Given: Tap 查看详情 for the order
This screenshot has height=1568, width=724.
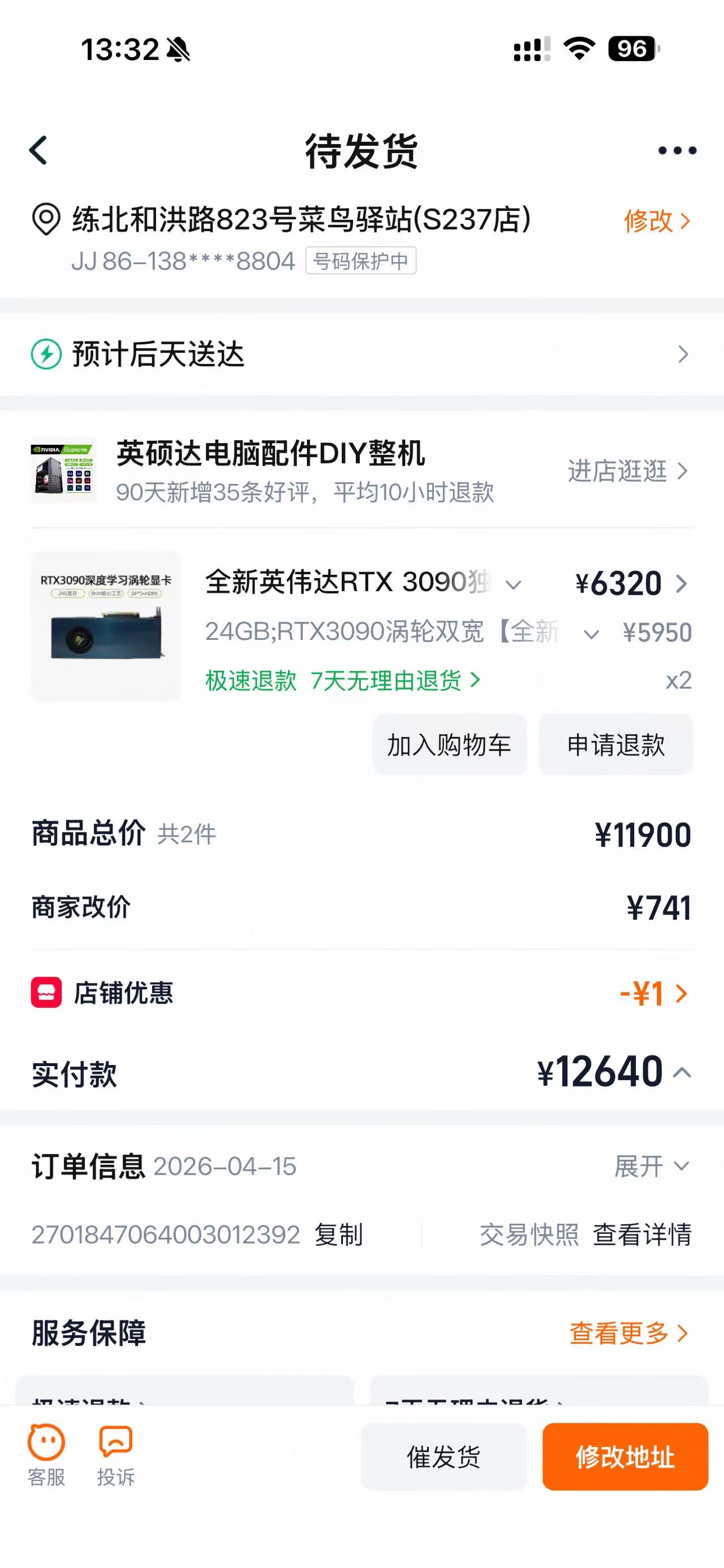Looking at the screenshot, I should point(642,1235).
